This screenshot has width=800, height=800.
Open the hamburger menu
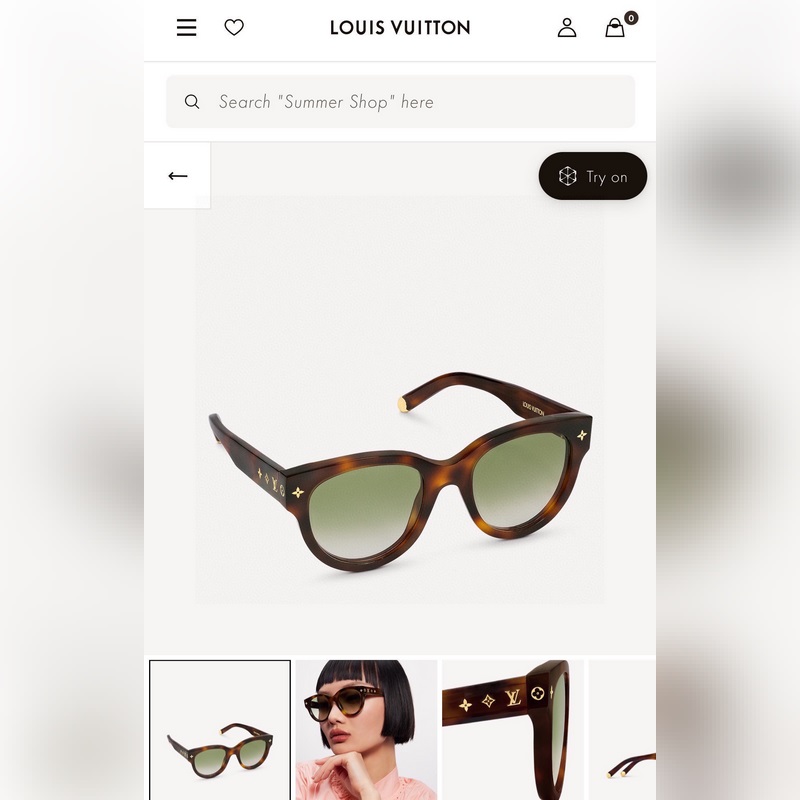tap(187, 28)
